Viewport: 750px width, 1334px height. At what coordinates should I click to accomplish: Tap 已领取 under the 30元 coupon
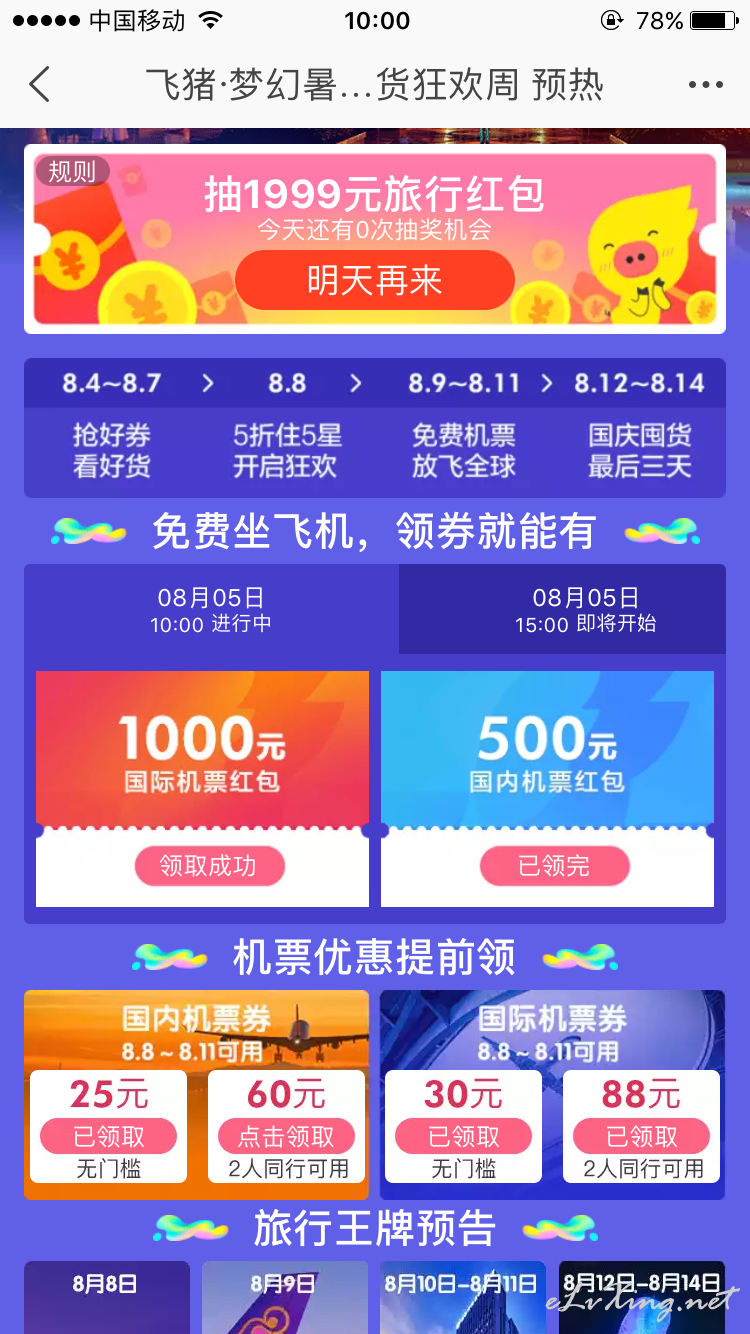click(463, 1137)
